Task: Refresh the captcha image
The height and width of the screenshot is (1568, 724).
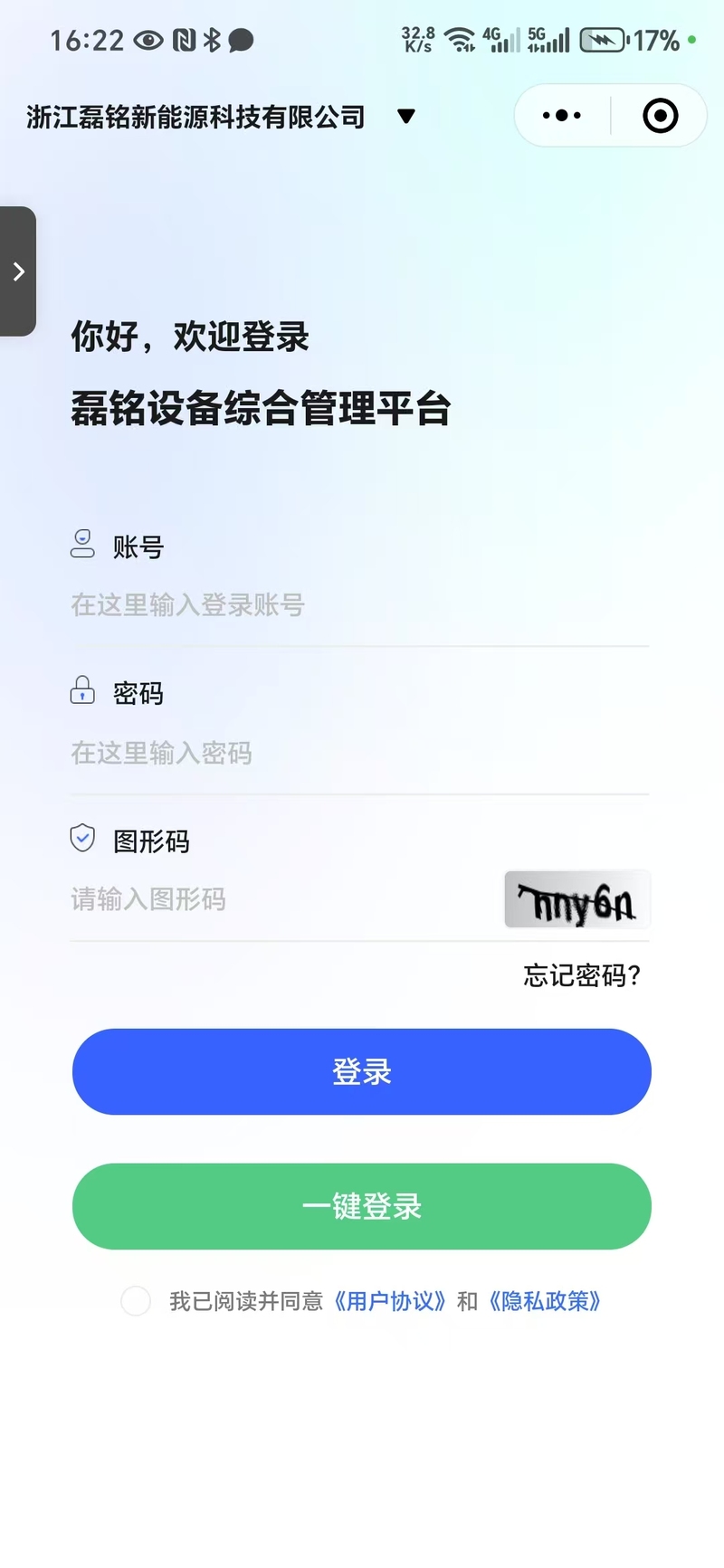Action: pos(577,899)
